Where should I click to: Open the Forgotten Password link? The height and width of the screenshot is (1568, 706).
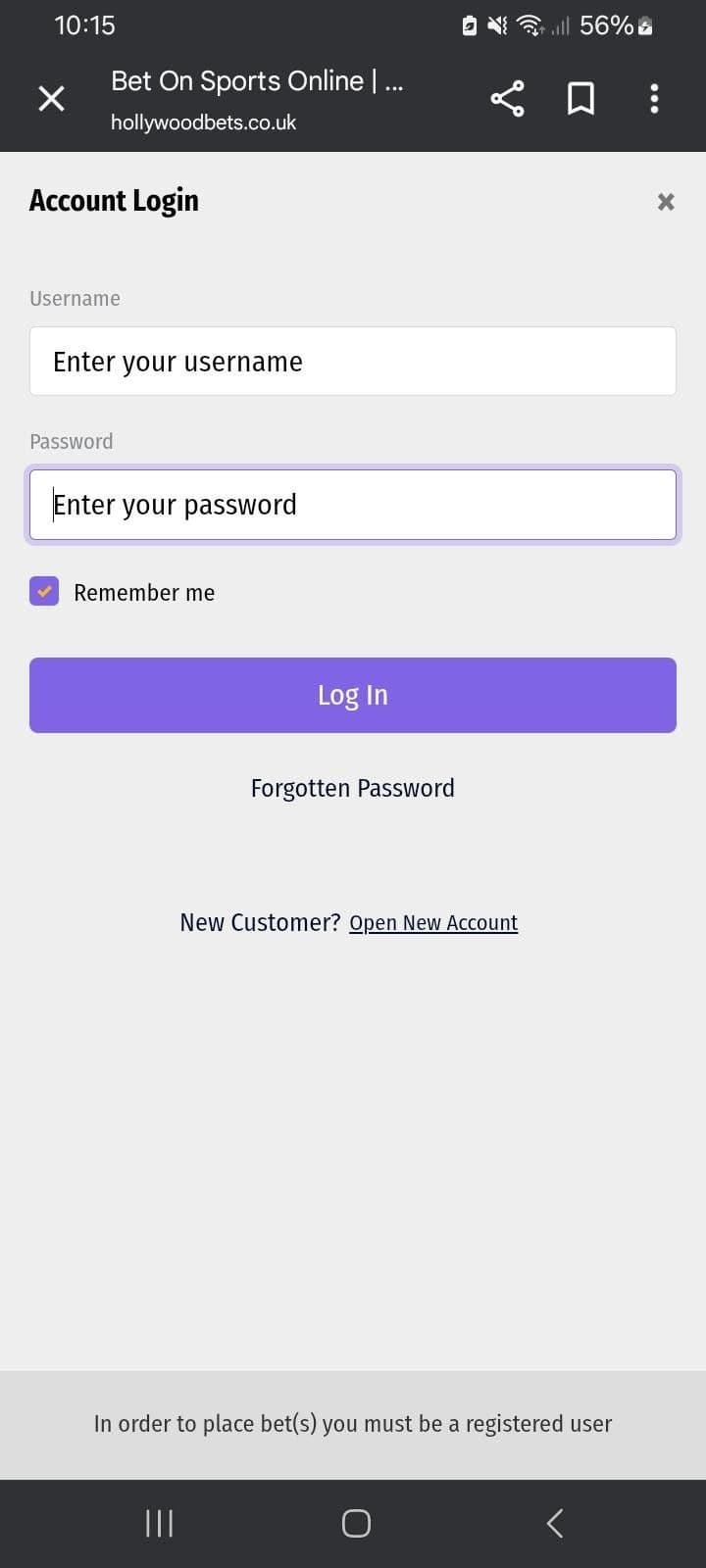pos(352,788)
